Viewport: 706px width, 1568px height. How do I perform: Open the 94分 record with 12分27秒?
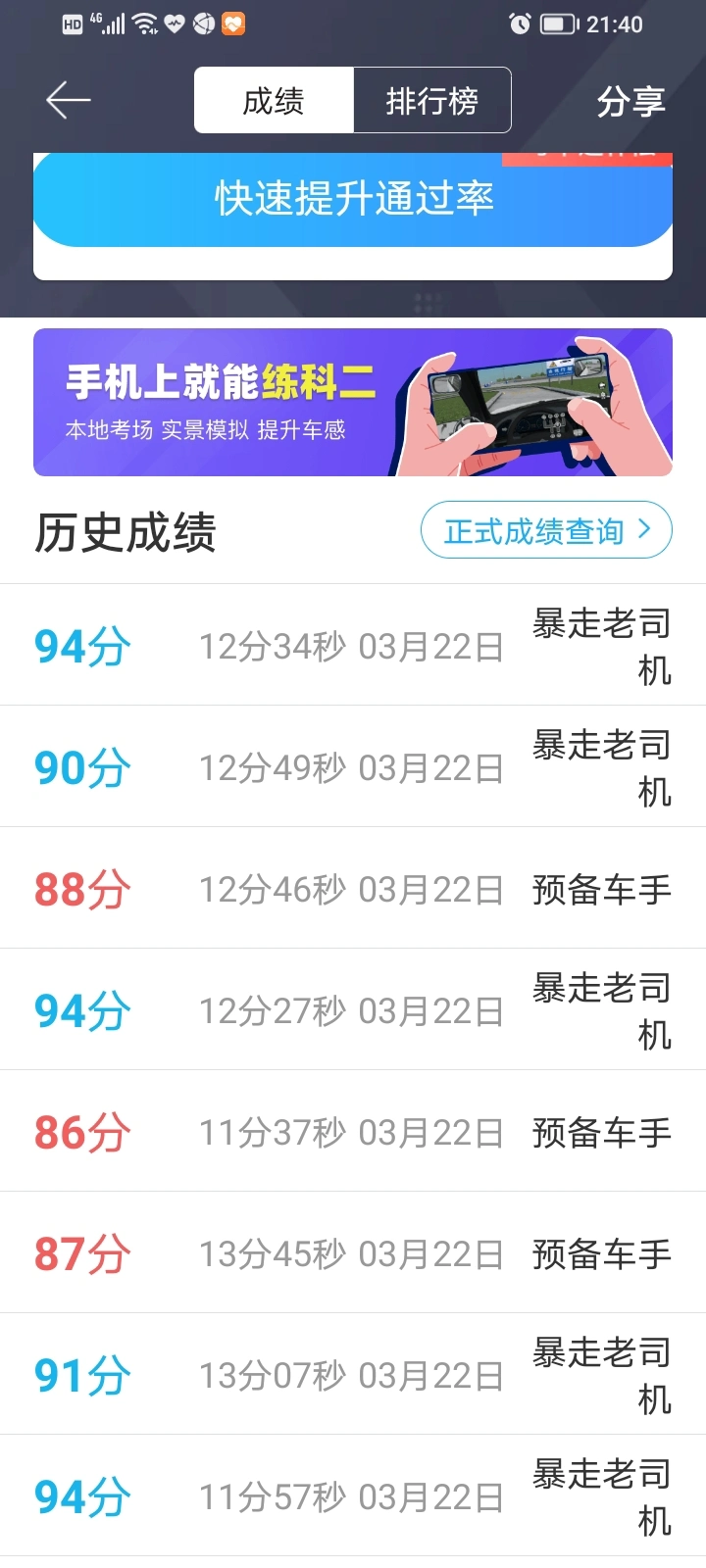coord(353,1010)
